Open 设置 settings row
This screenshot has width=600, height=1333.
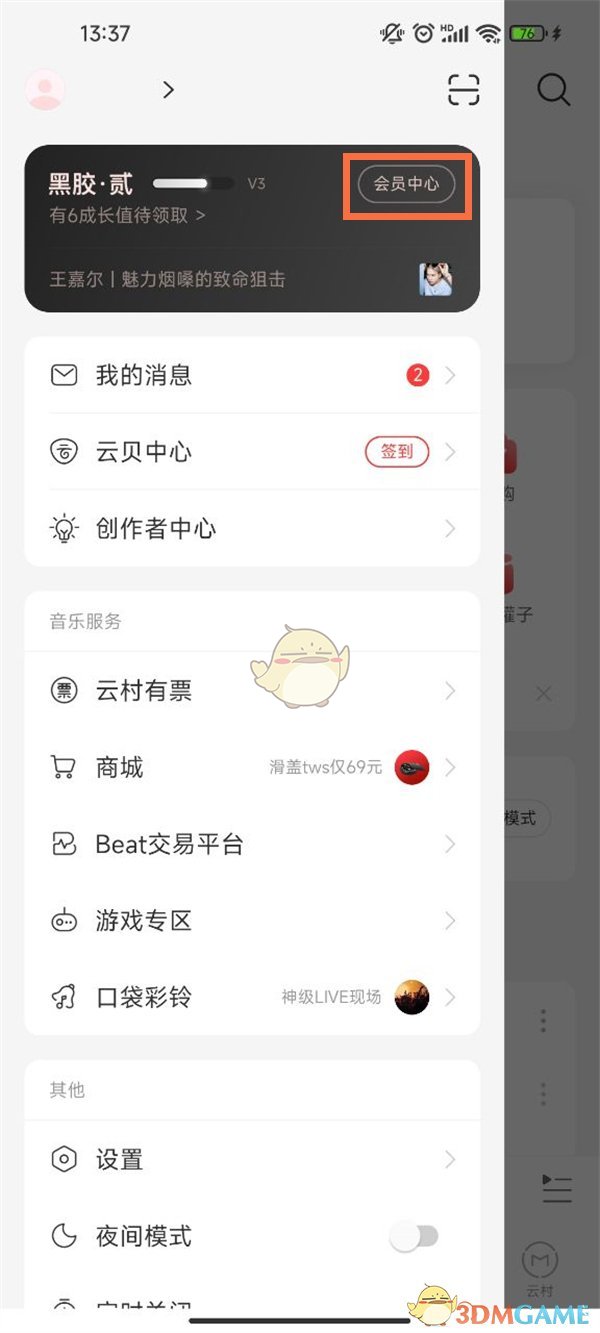(x=252, y=1160)
